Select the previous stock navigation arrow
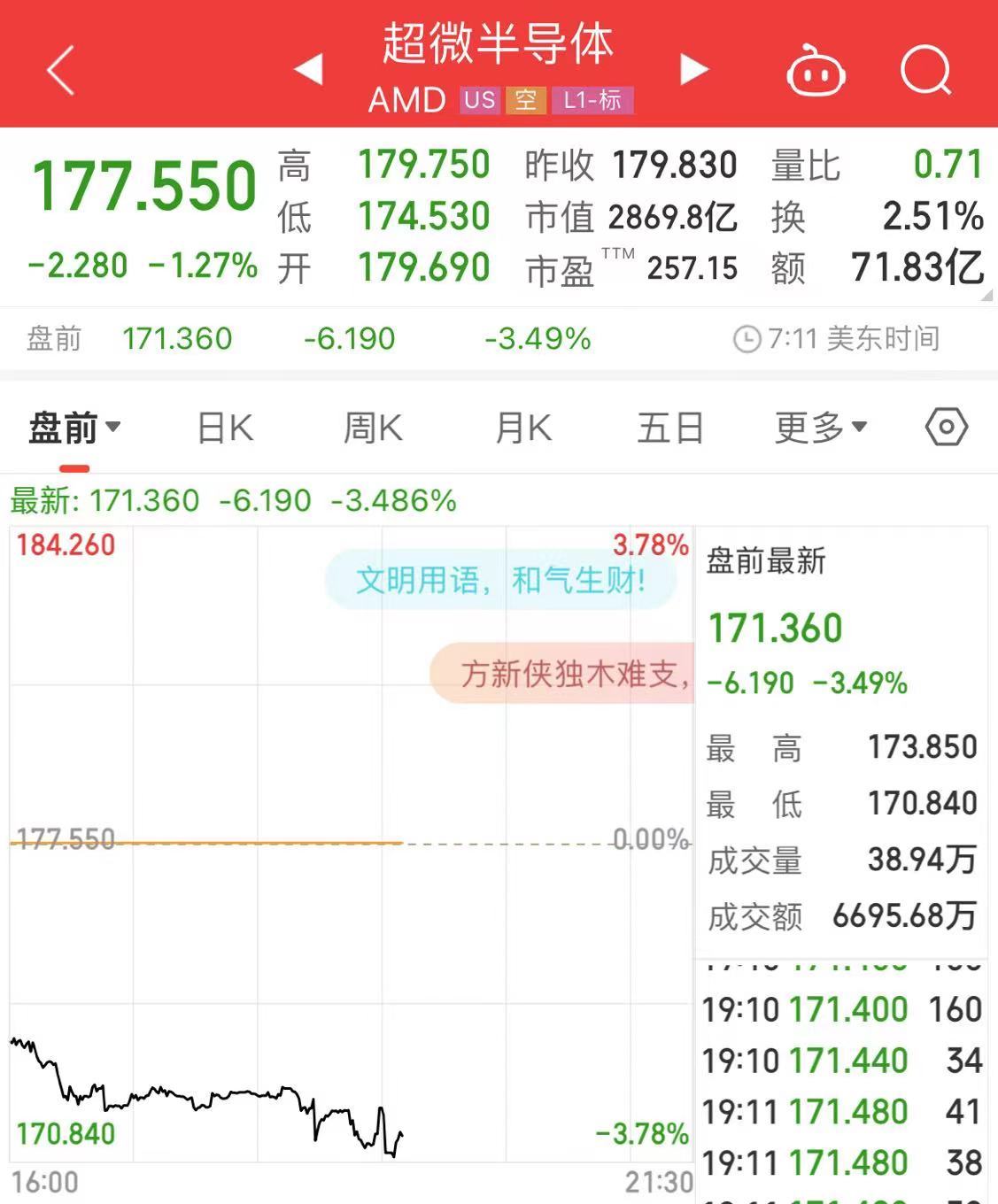The image size is (998, 1204). click(x=308, y=69)
